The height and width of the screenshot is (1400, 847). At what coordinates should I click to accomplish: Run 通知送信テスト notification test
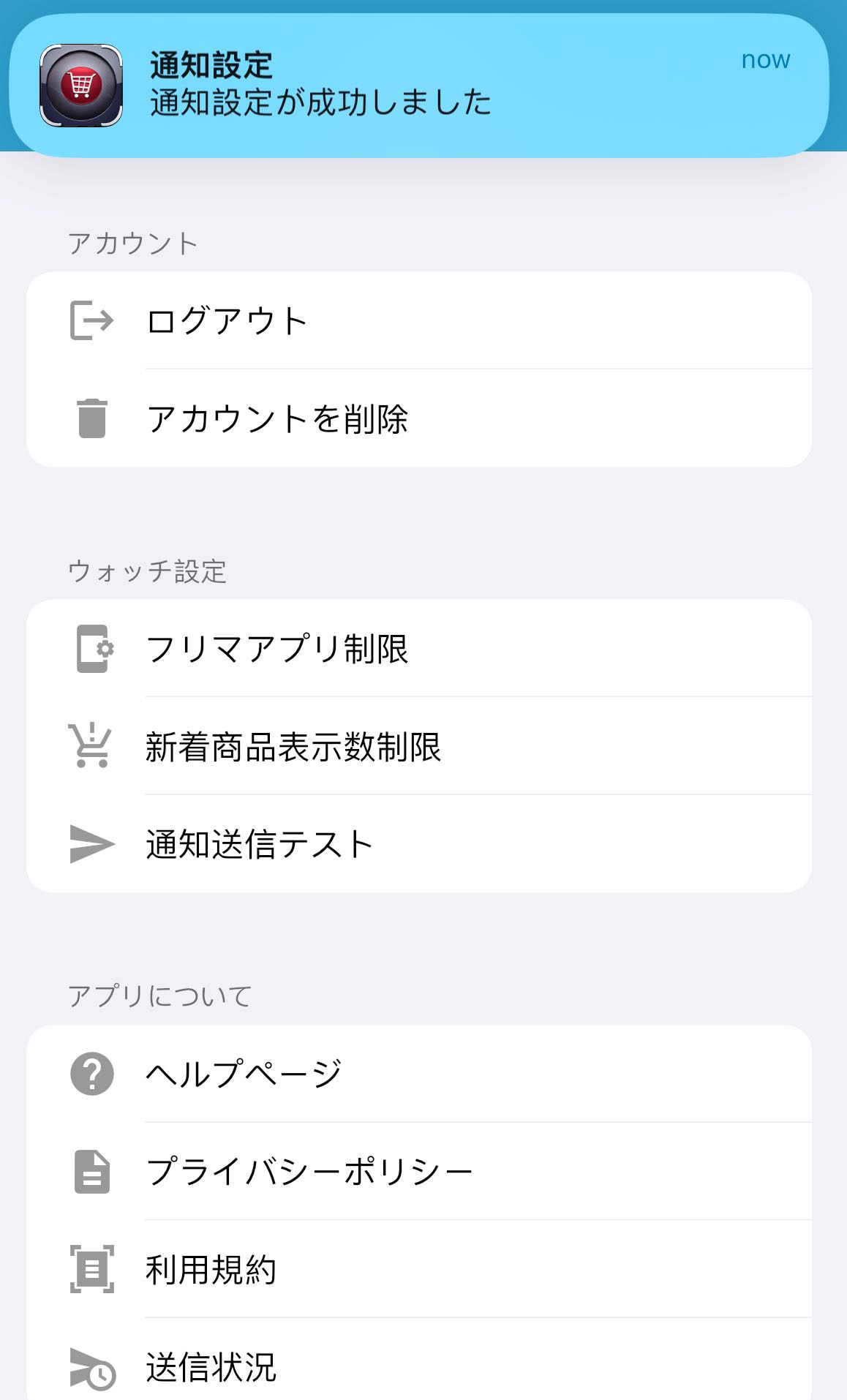tap(419, 843)
